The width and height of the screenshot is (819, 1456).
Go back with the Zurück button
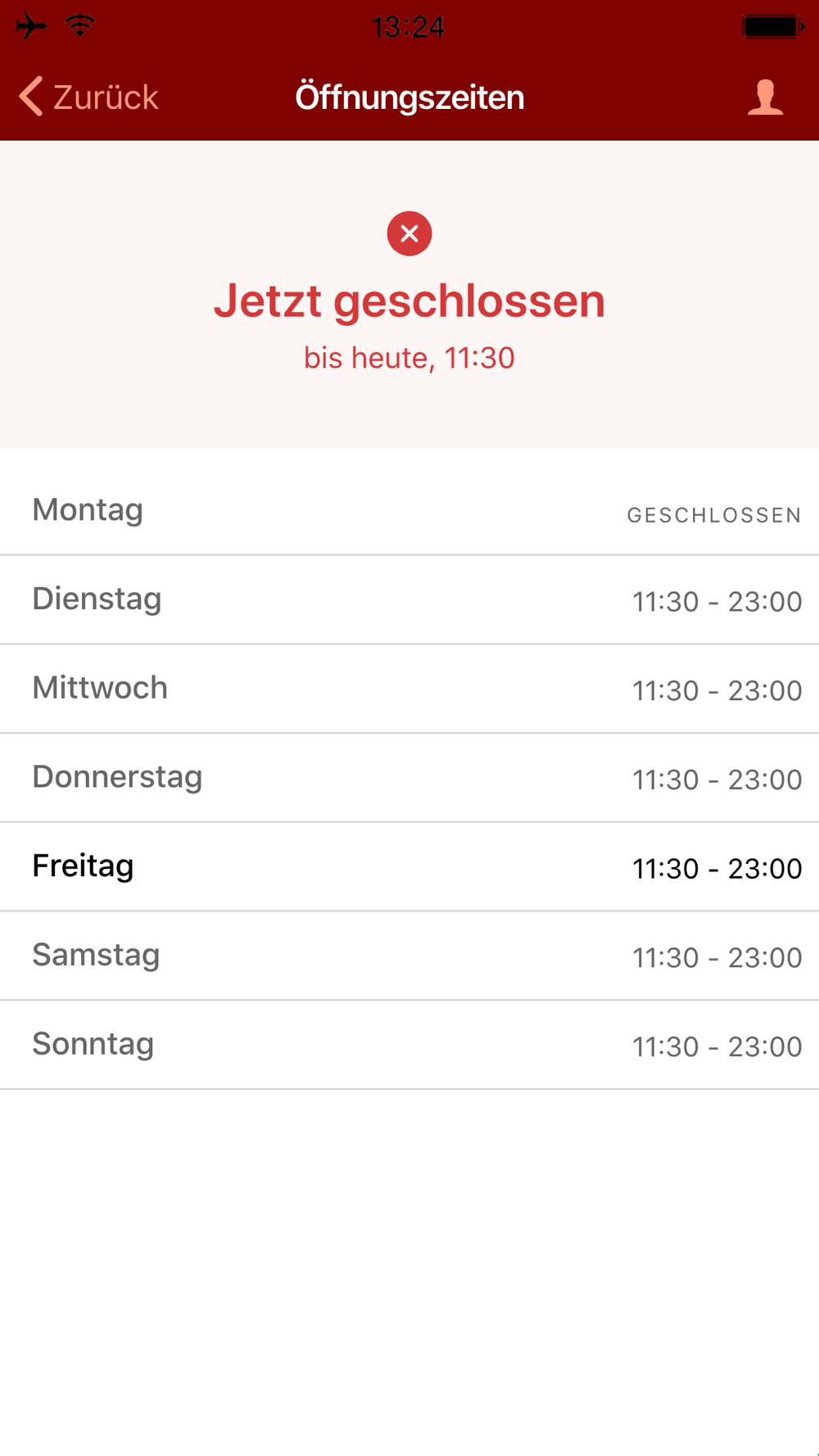(88, 97)
